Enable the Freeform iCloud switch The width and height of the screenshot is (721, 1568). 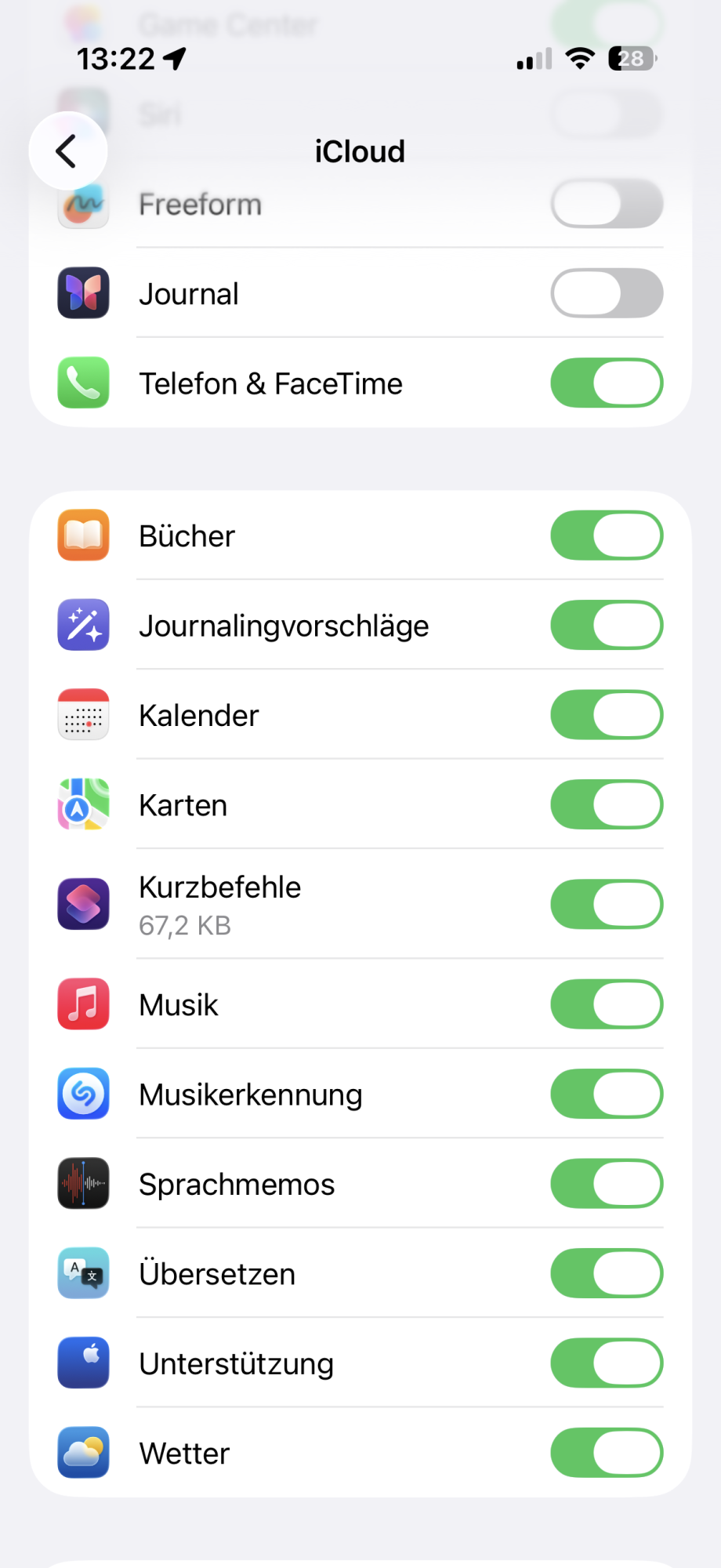tap(607, 205)
